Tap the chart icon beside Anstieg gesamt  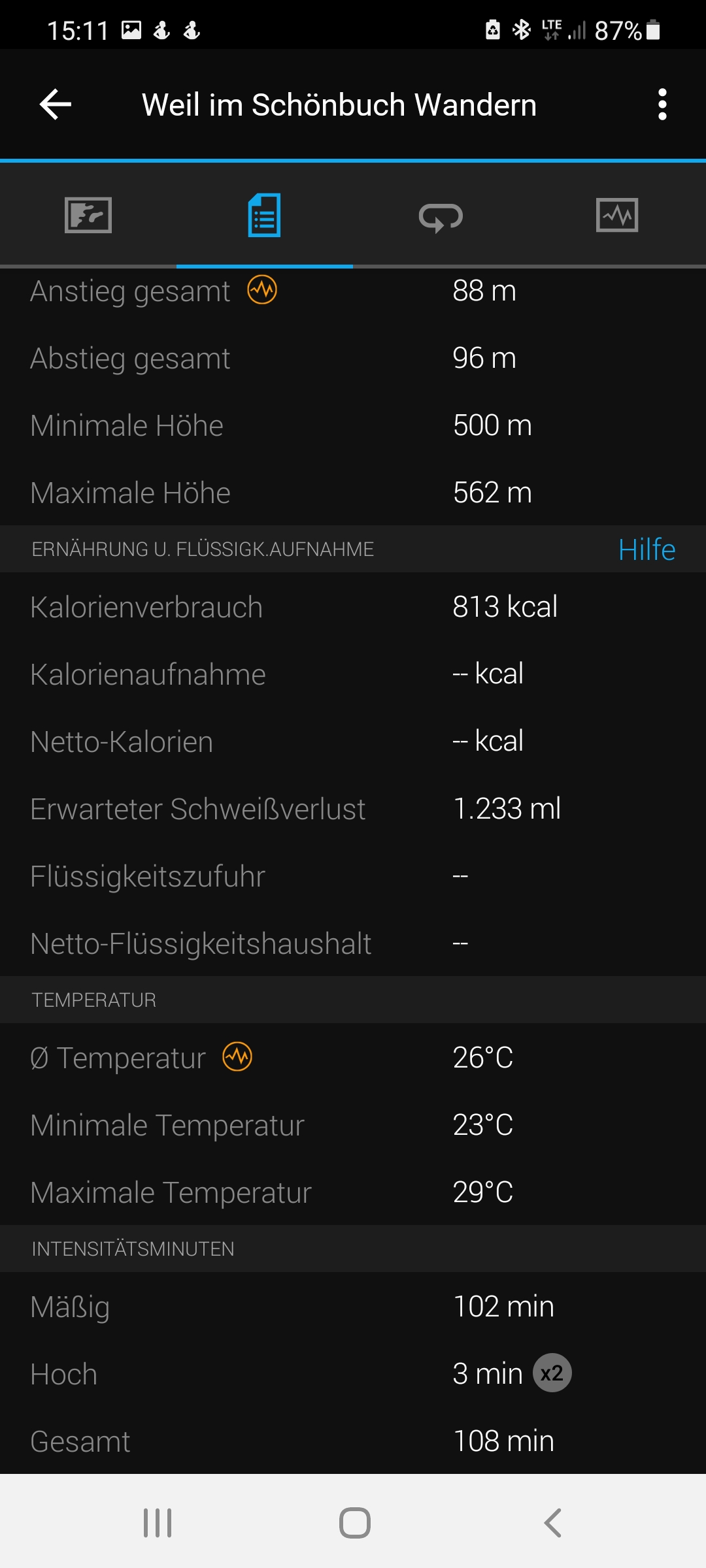tap(262, 289)
